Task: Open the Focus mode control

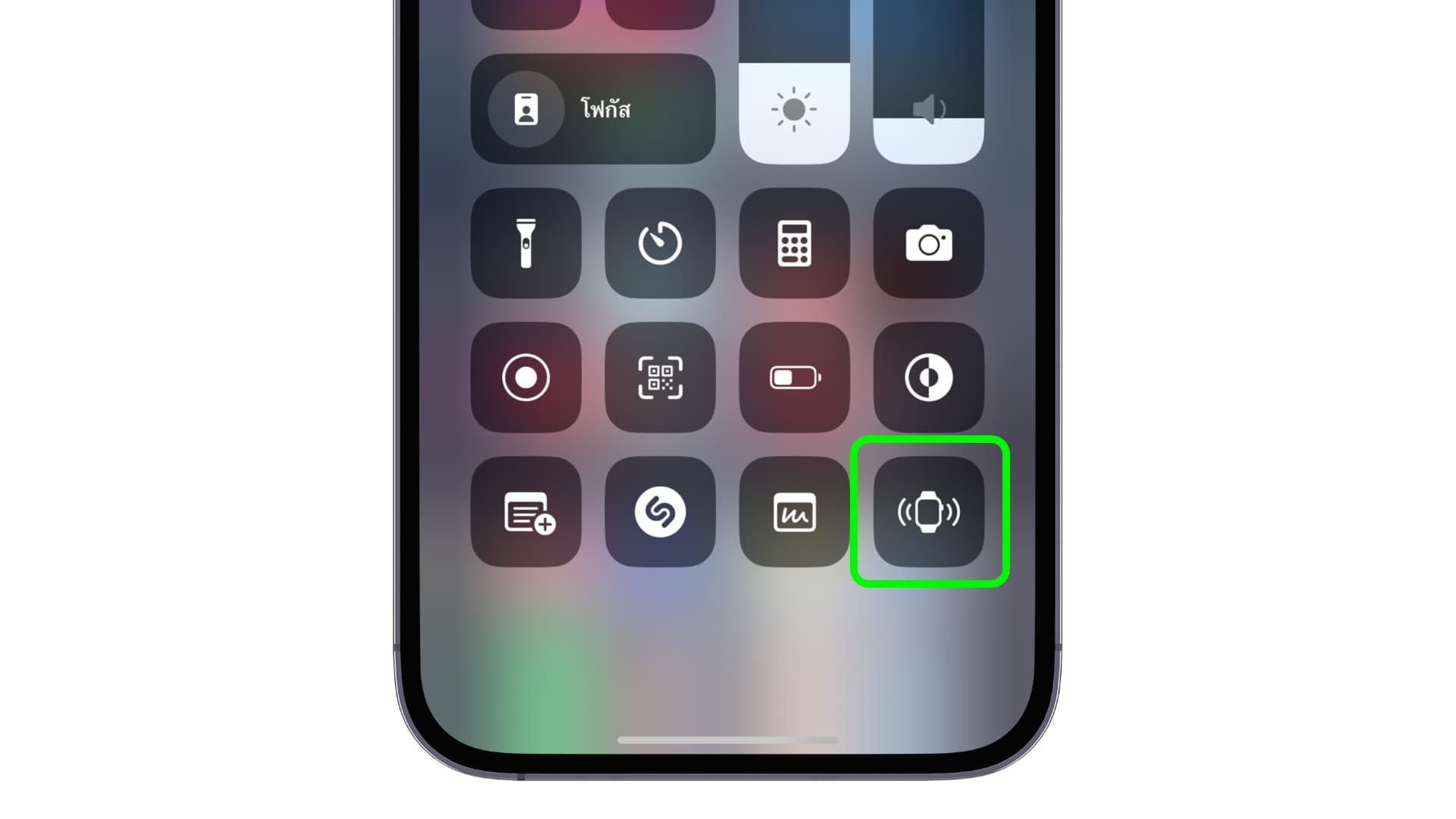Action: (592, 109)
